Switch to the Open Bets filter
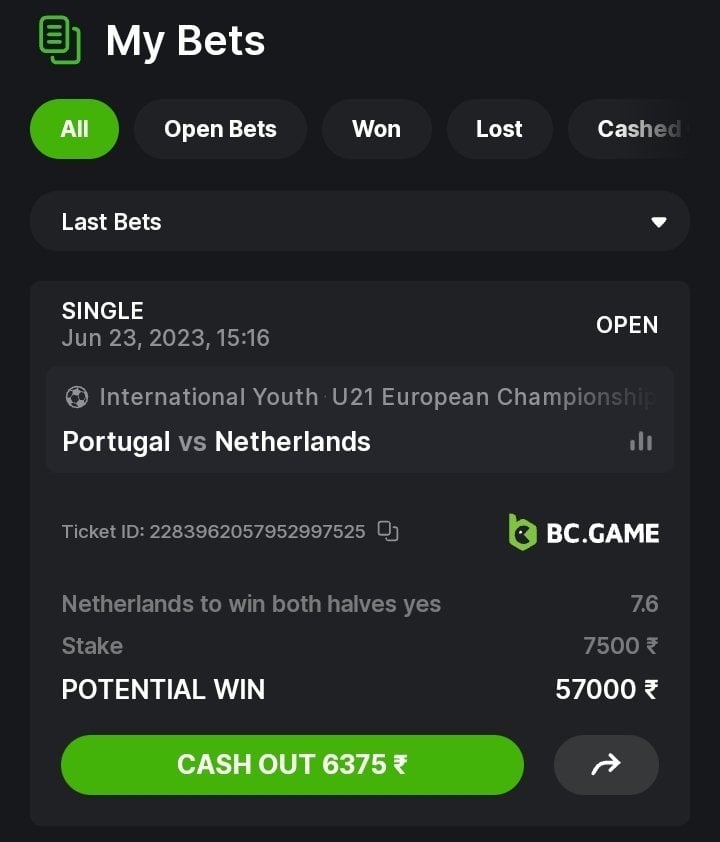The height and width of the screenshot is (842, 720). [220, 129]
